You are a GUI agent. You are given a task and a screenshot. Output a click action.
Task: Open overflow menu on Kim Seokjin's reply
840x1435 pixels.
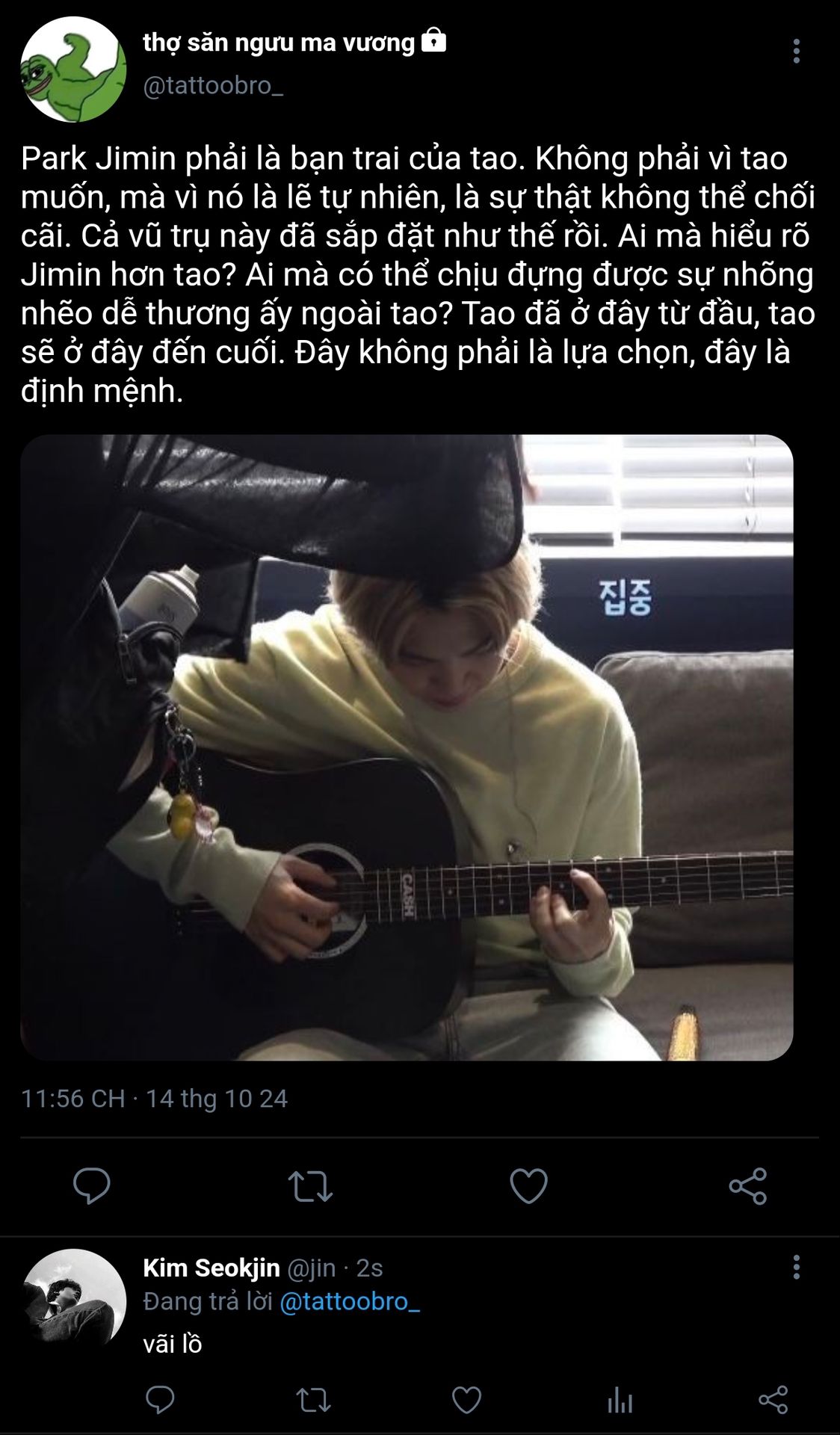tap(796, 1267)
